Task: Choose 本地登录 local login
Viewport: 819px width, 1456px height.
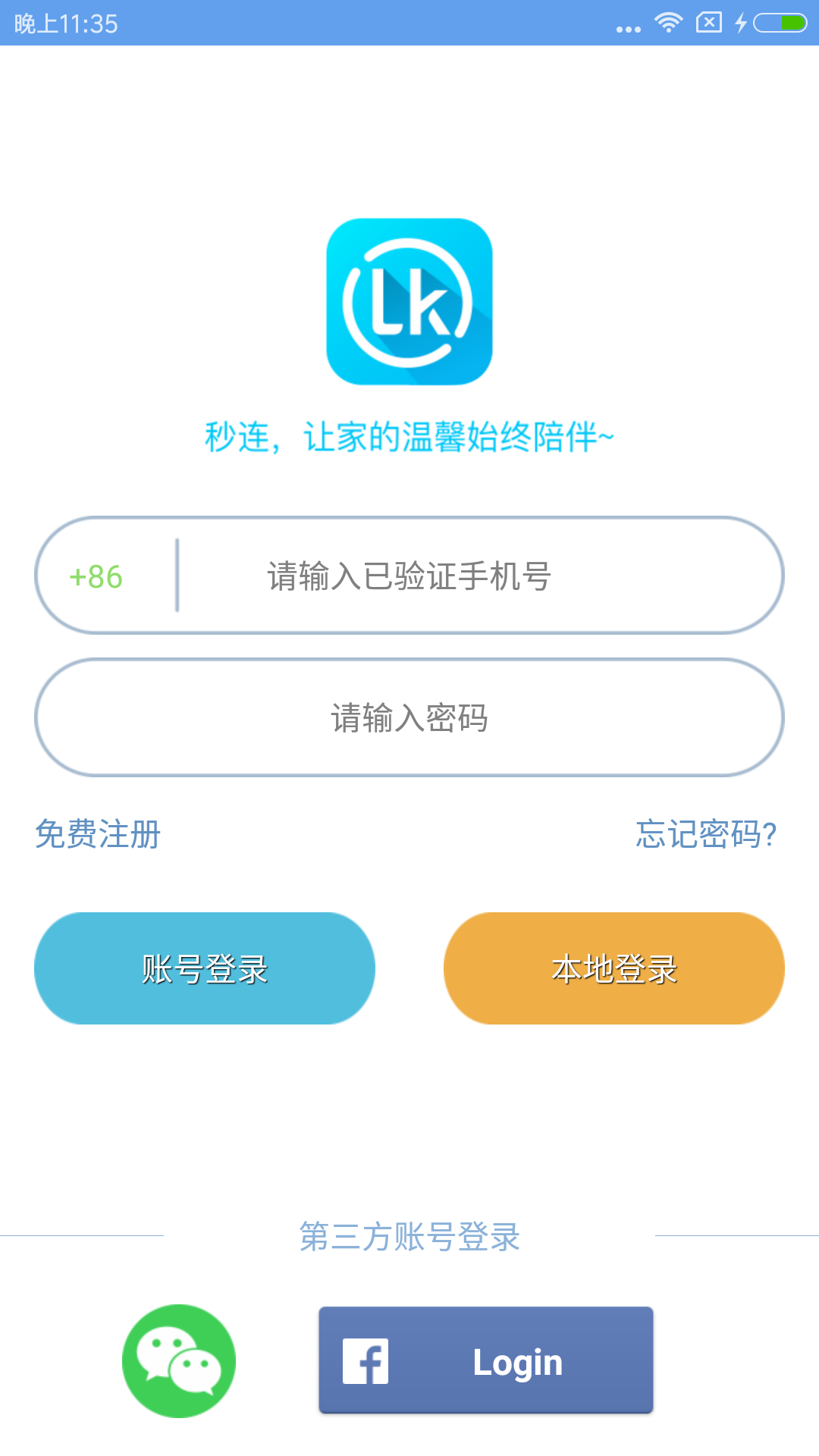Action: click(x=614, y=968)
